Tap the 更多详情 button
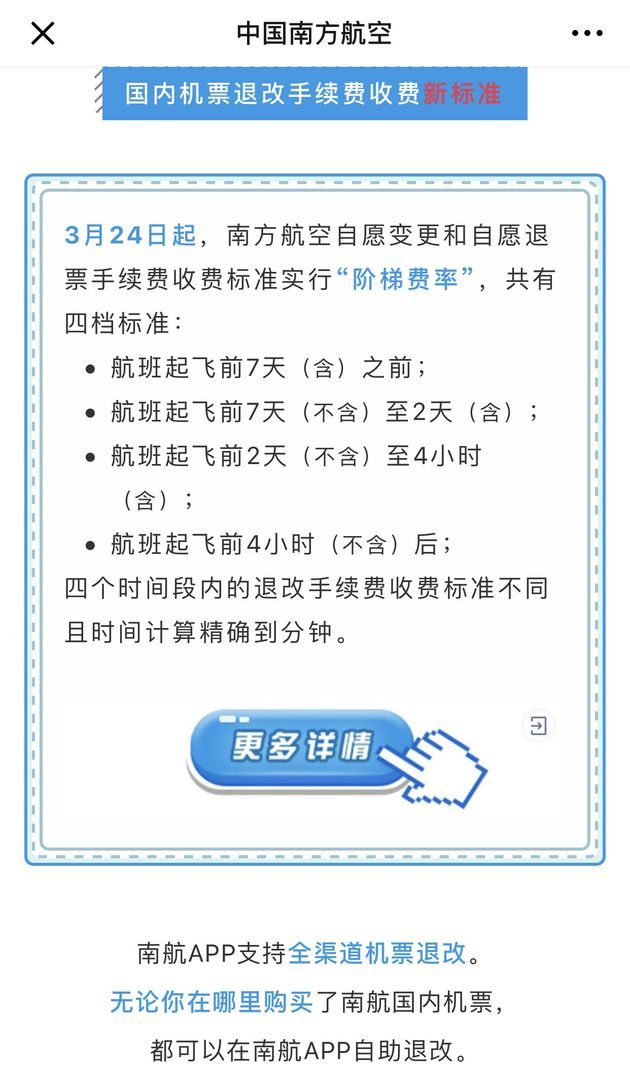 tap(301, 747)
